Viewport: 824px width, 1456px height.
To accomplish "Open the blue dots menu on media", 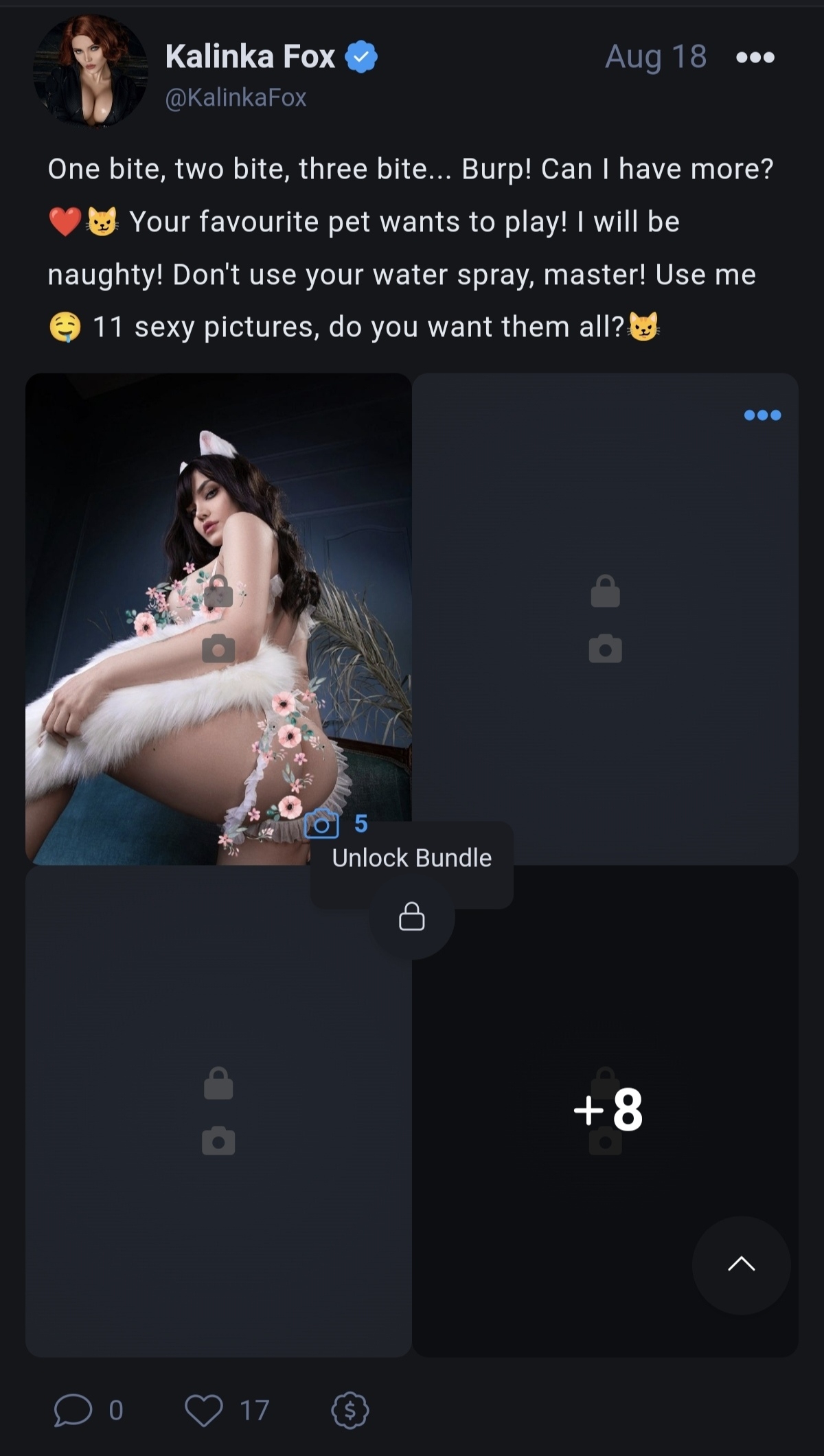I will tap(762, 415).
